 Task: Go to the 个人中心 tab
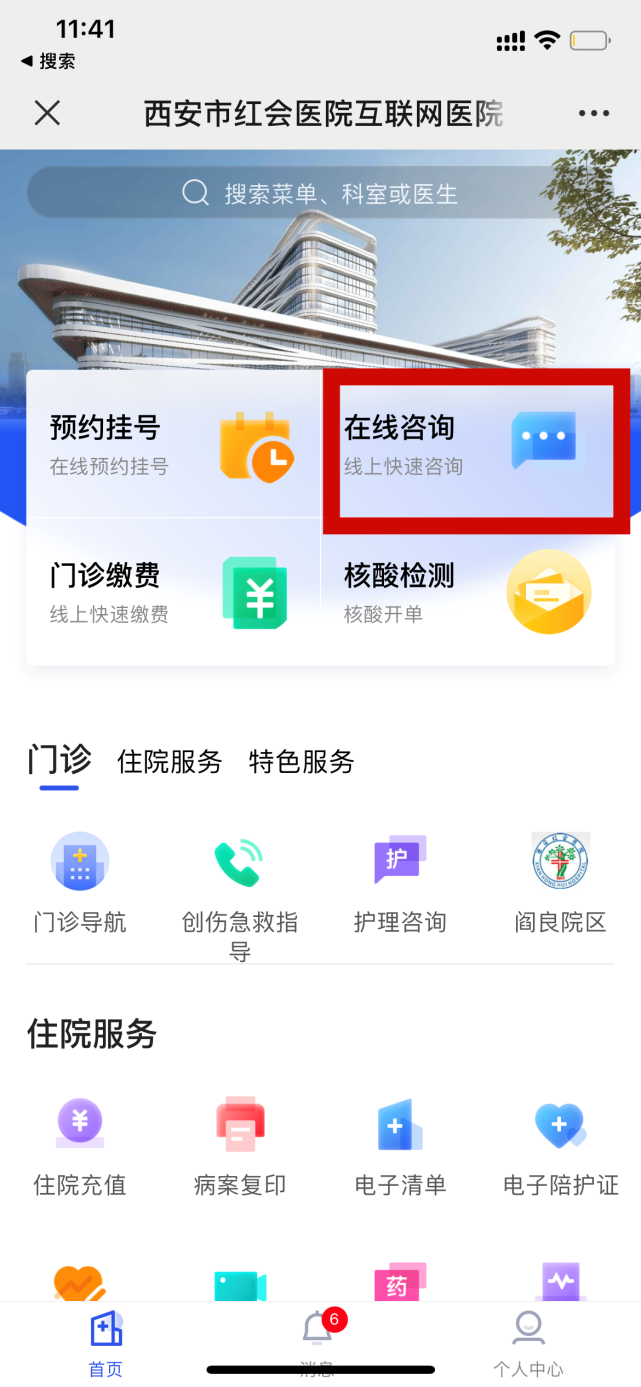pos(528,1343)
